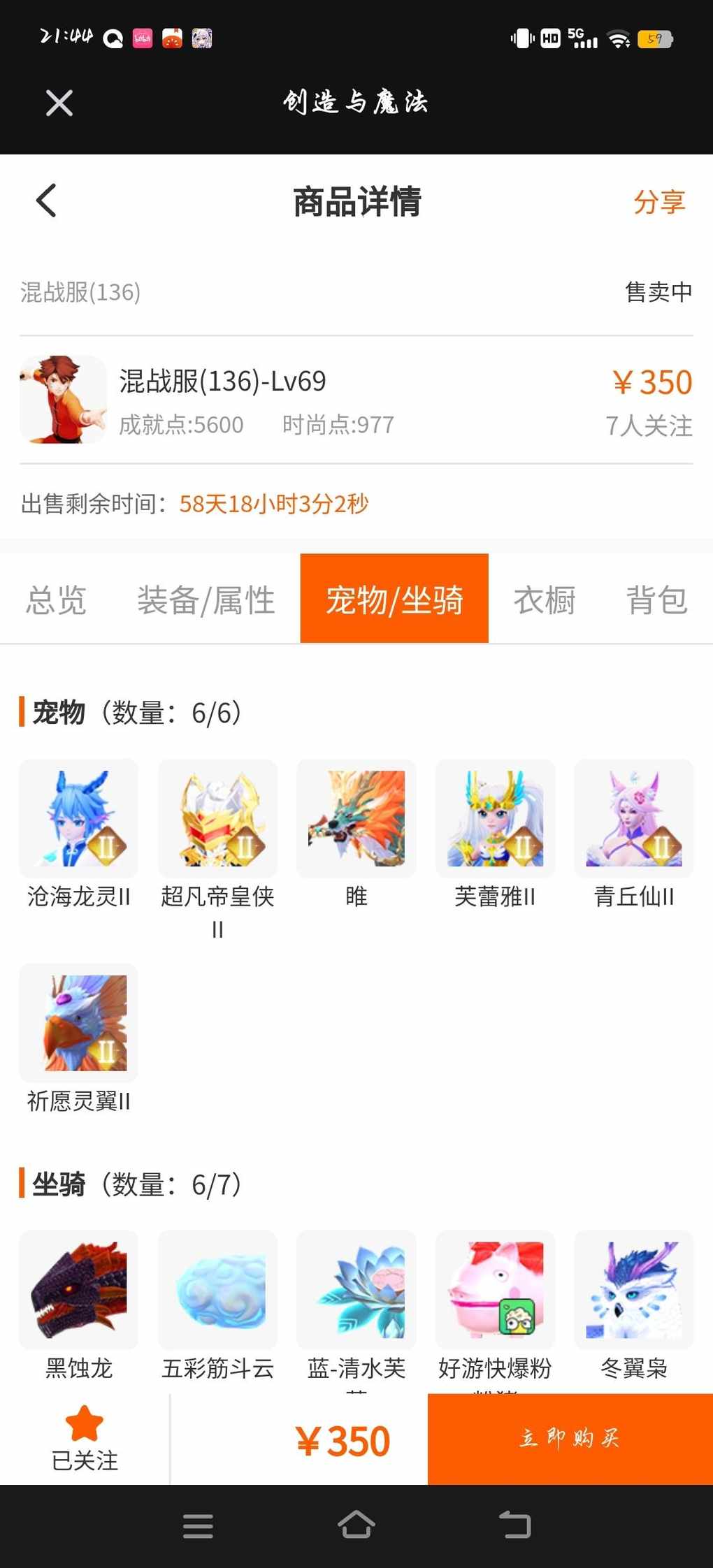Unfollow via the 已关注 star
The width and height of the screenshot is (713, 1568).
pyautogui.click(x=85, y=1438)
